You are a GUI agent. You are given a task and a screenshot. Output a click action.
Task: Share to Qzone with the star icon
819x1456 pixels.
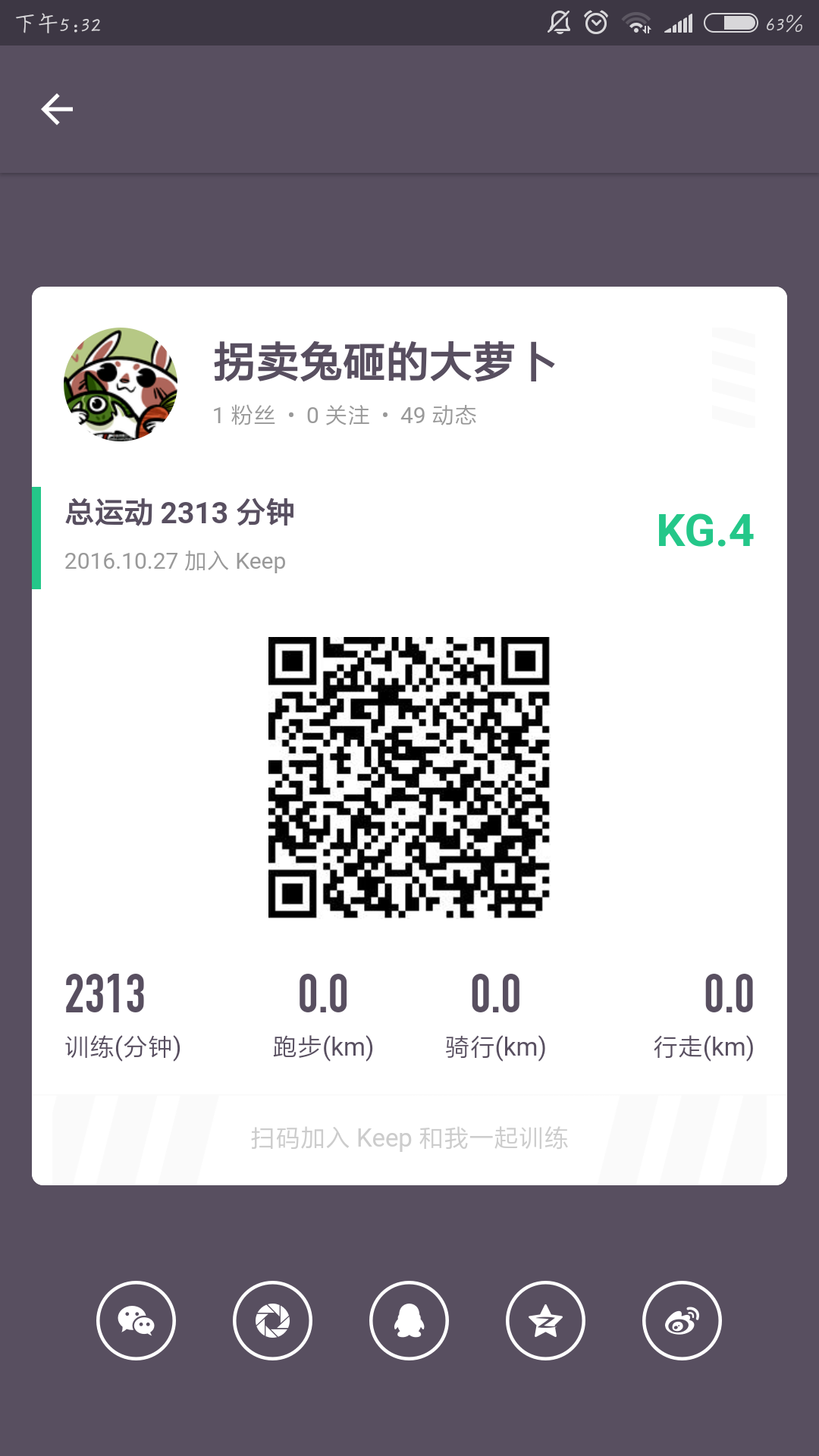click(x=546, y=1320)
